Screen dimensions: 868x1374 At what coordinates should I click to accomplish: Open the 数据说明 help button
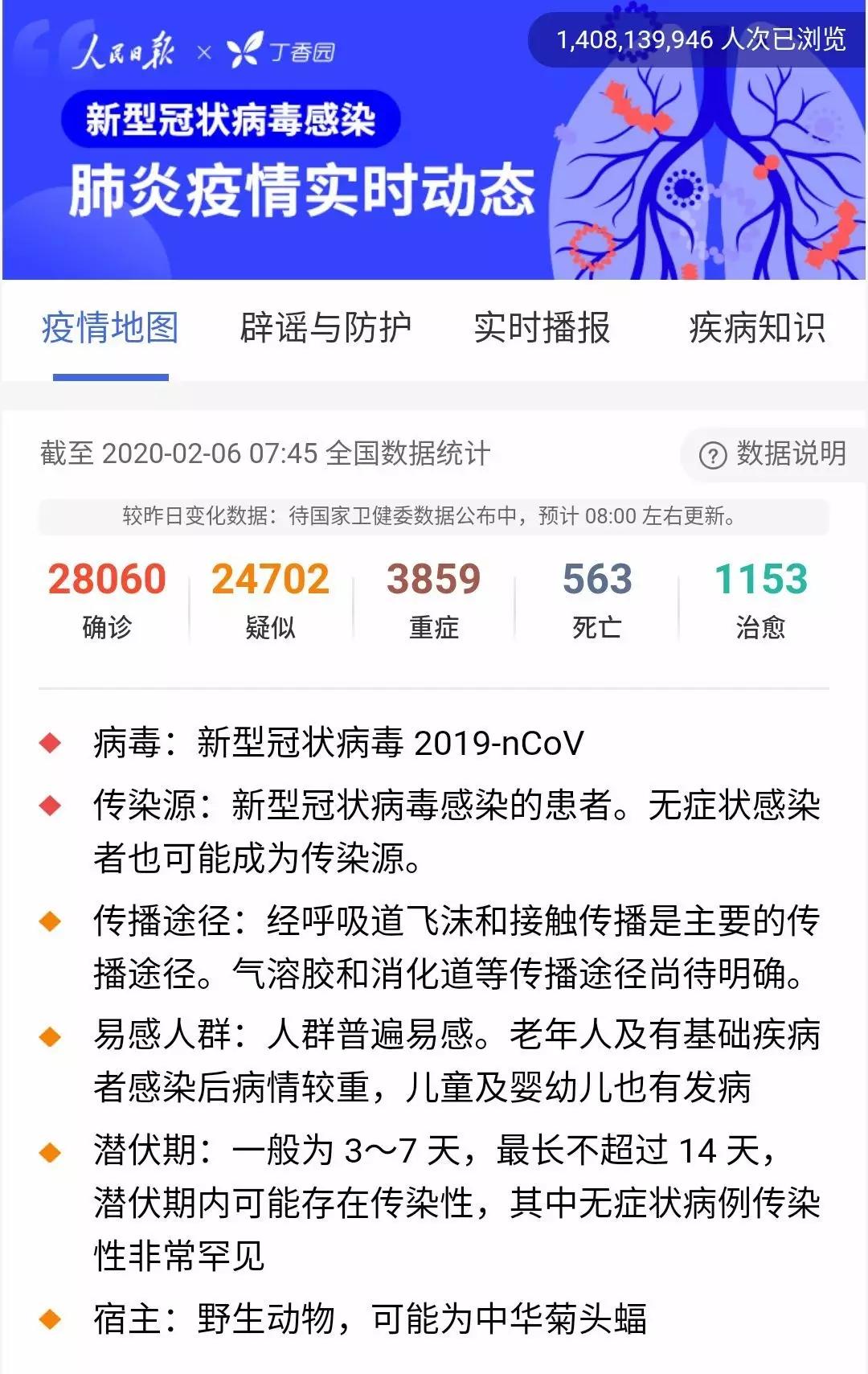tap(773, 454)
